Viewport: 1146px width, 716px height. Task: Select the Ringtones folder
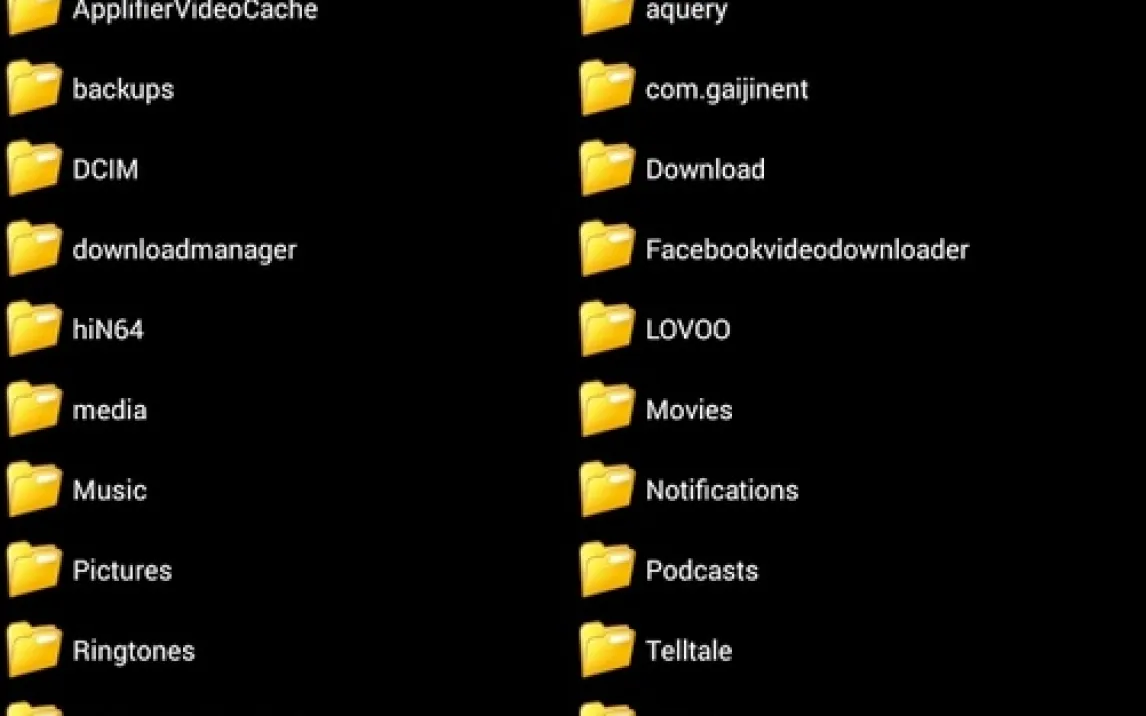(133, 651)
